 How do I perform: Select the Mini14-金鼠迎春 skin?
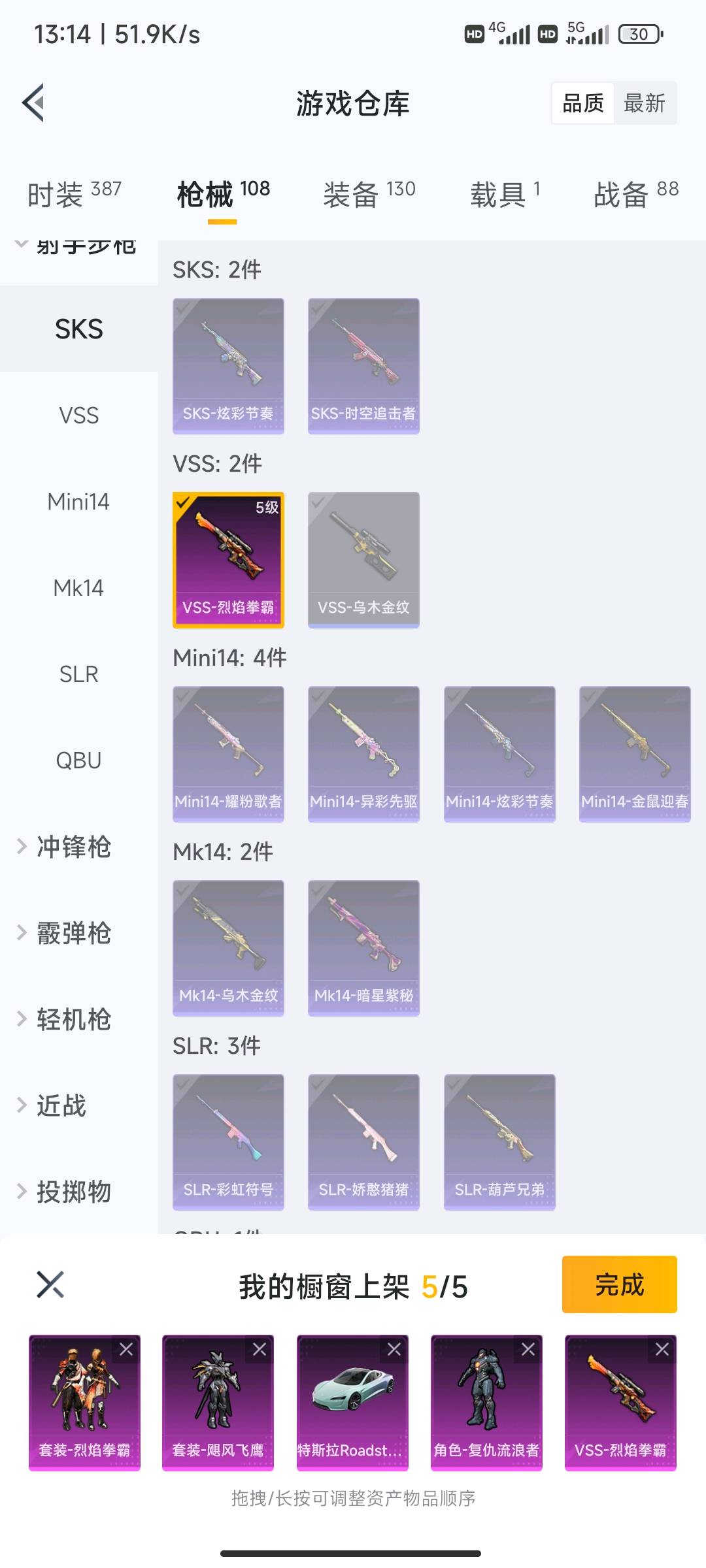tap(634, 754)
